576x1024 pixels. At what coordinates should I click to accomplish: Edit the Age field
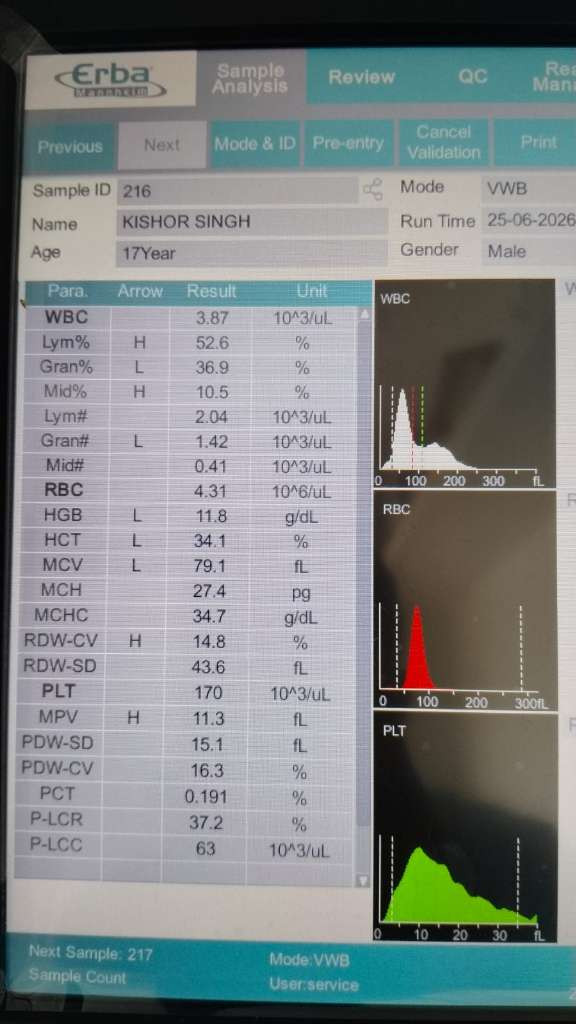(252, 253)
